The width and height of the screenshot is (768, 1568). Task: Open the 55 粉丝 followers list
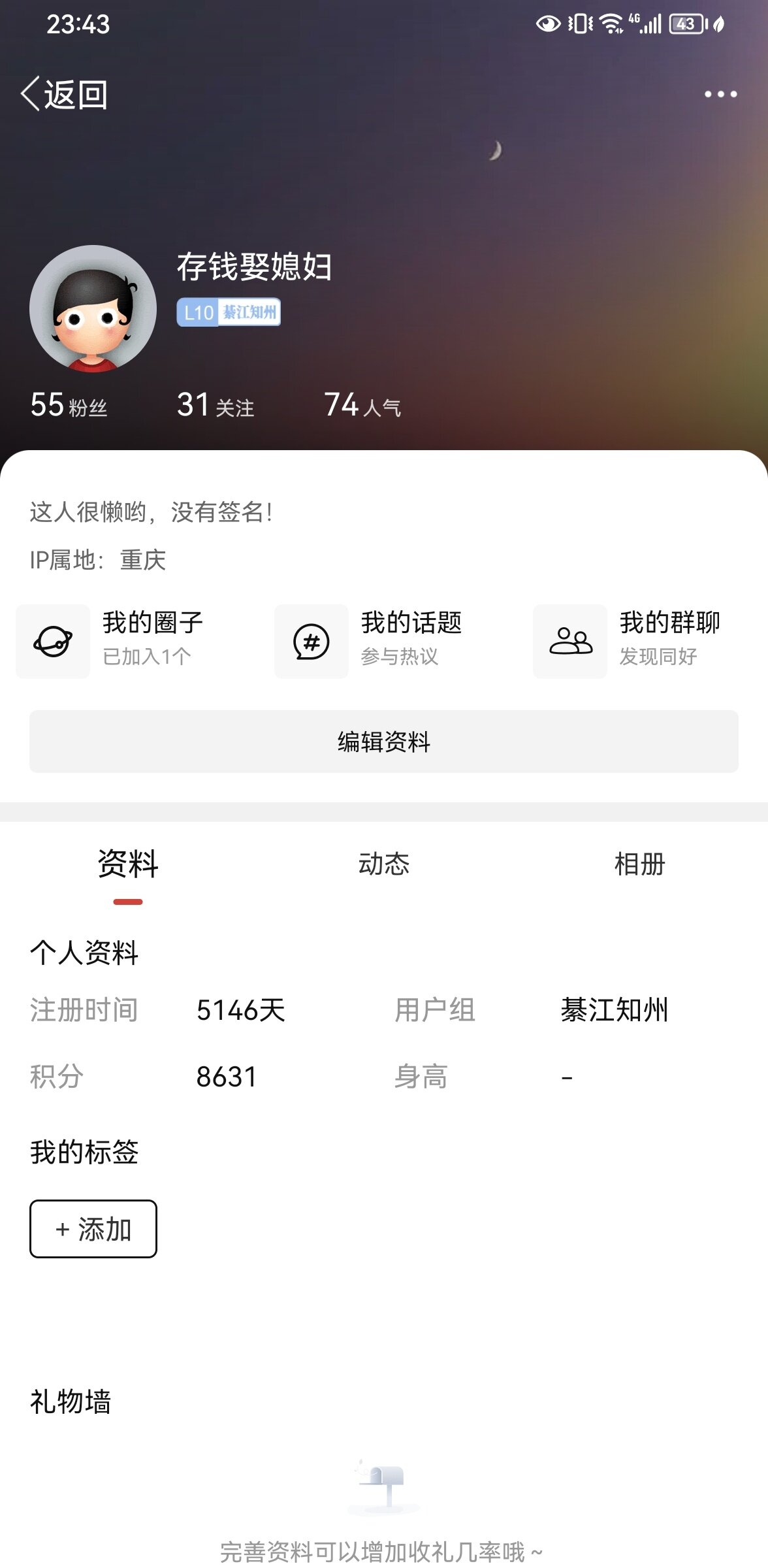tap(69, 405)
